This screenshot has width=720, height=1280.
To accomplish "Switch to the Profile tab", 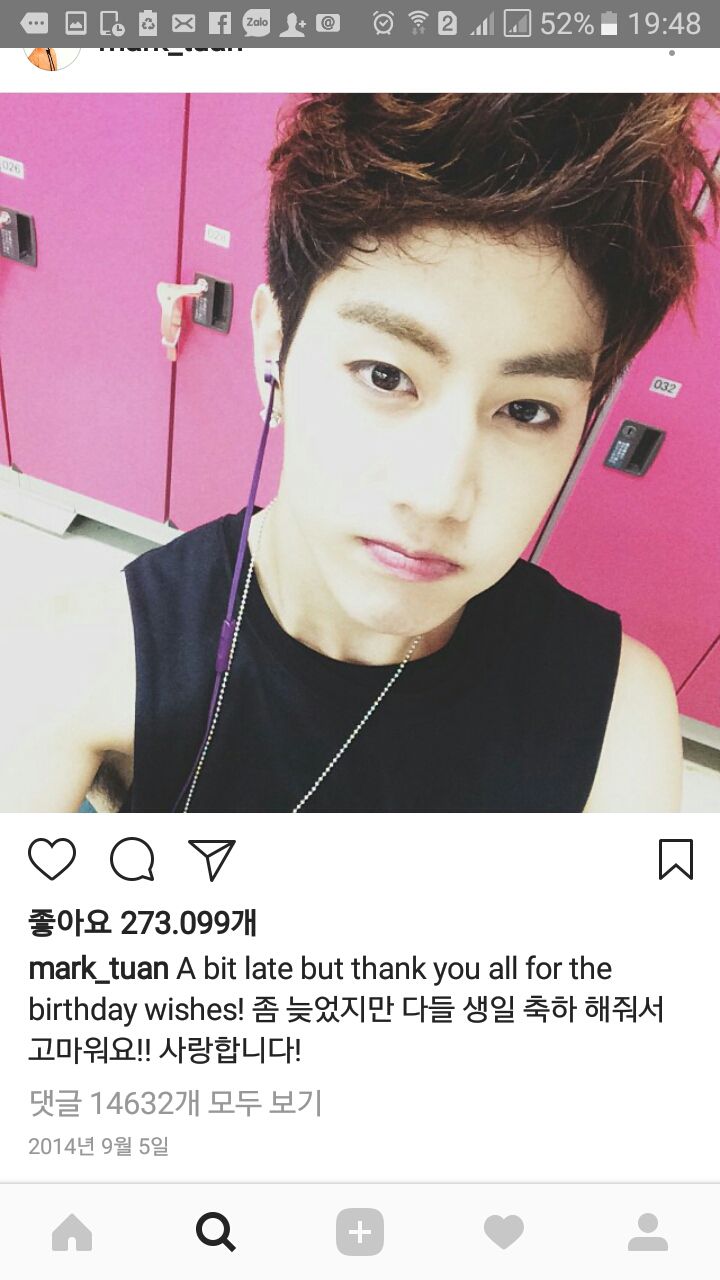I will 648,1232.
